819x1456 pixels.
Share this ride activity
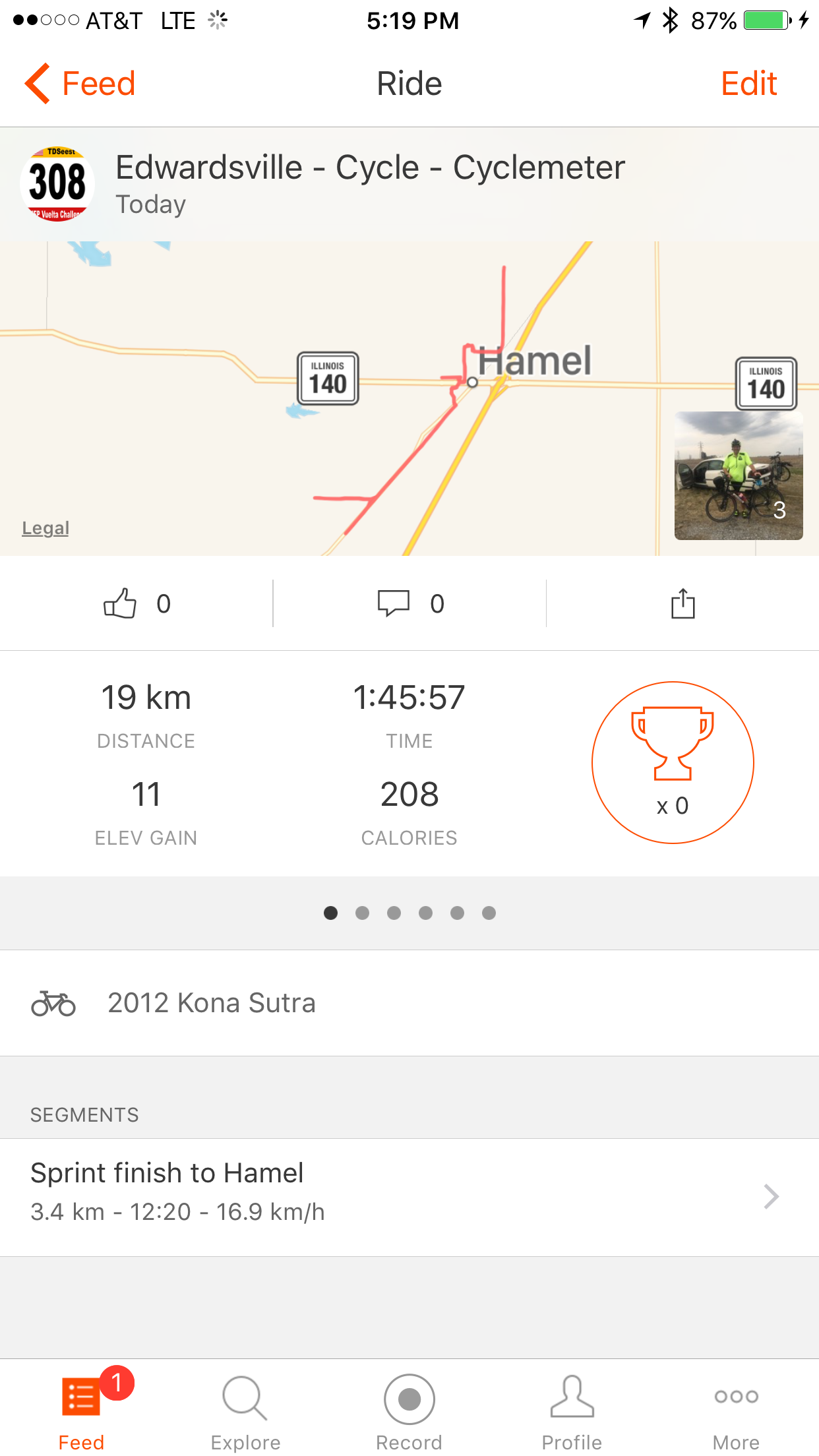[x=683, y=603]
